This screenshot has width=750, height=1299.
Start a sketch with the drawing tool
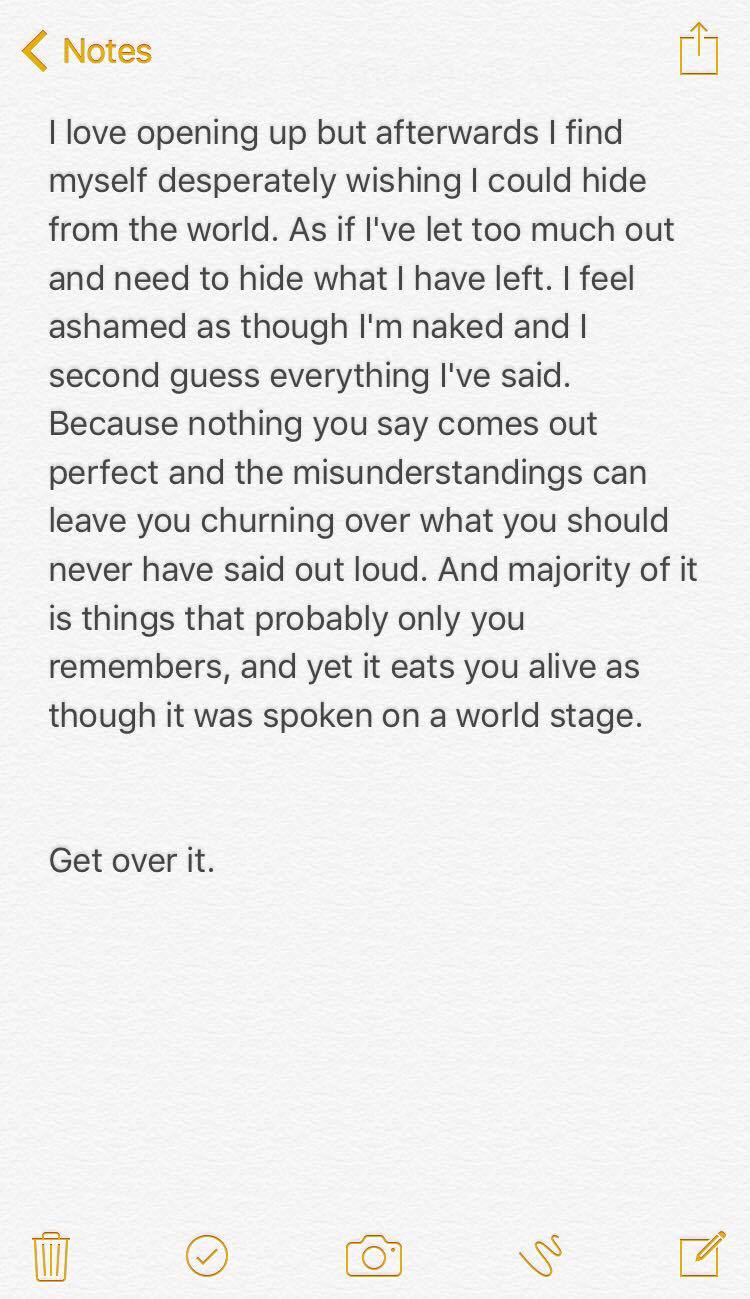(541, 1256)
